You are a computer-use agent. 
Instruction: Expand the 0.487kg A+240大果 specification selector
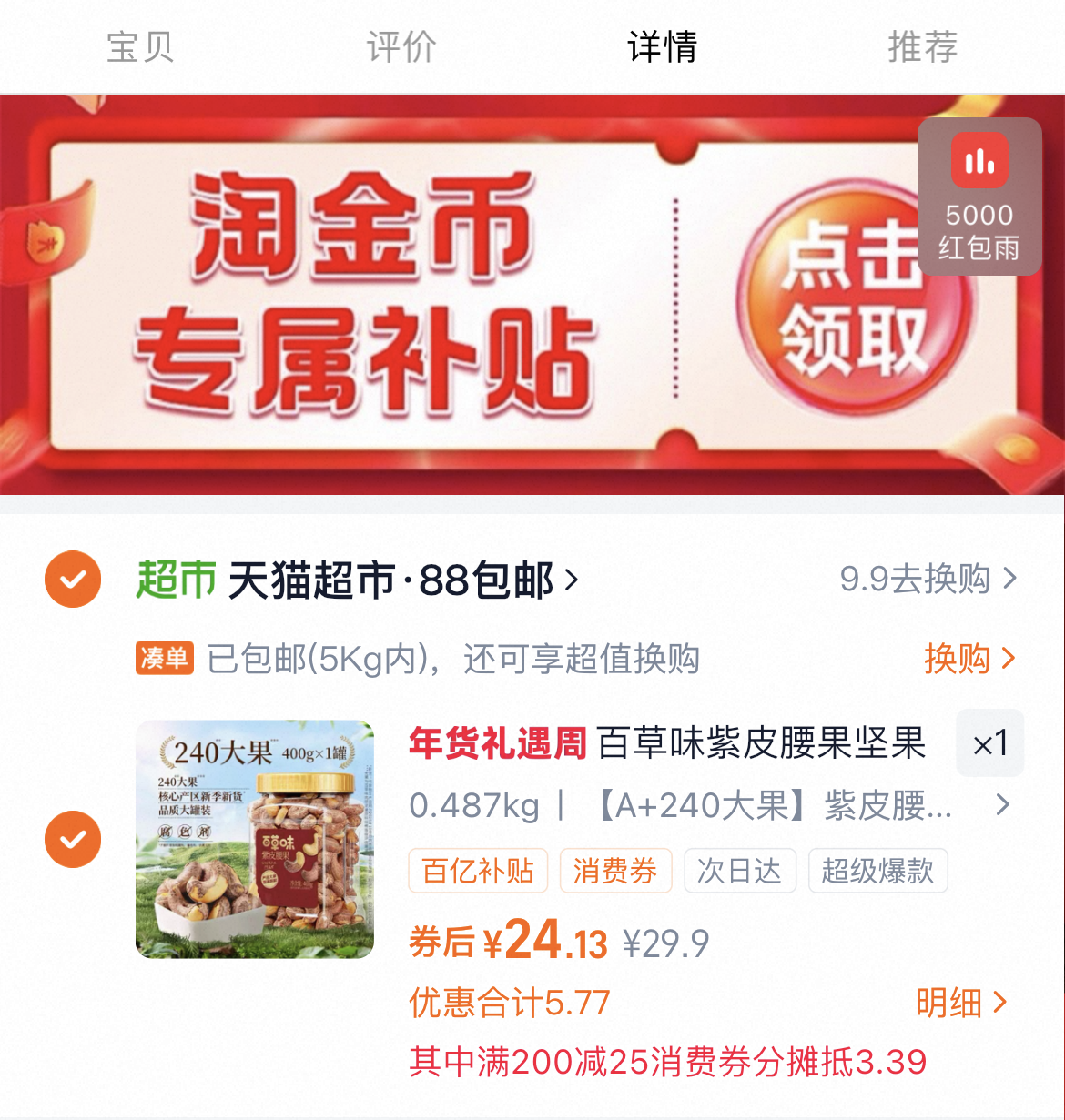710,805
